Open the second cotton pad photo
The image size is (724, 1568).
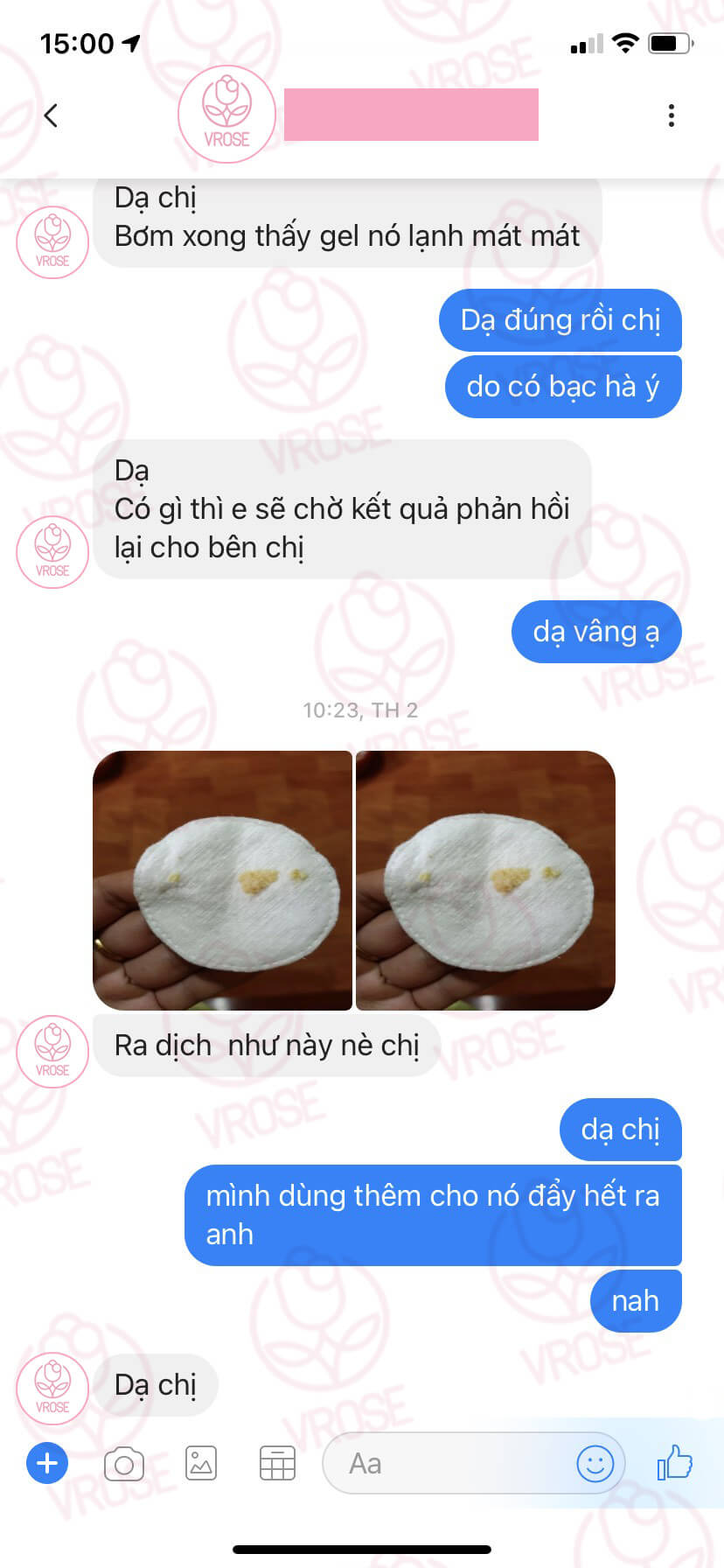pyautogui.click(x=485, y=880)
